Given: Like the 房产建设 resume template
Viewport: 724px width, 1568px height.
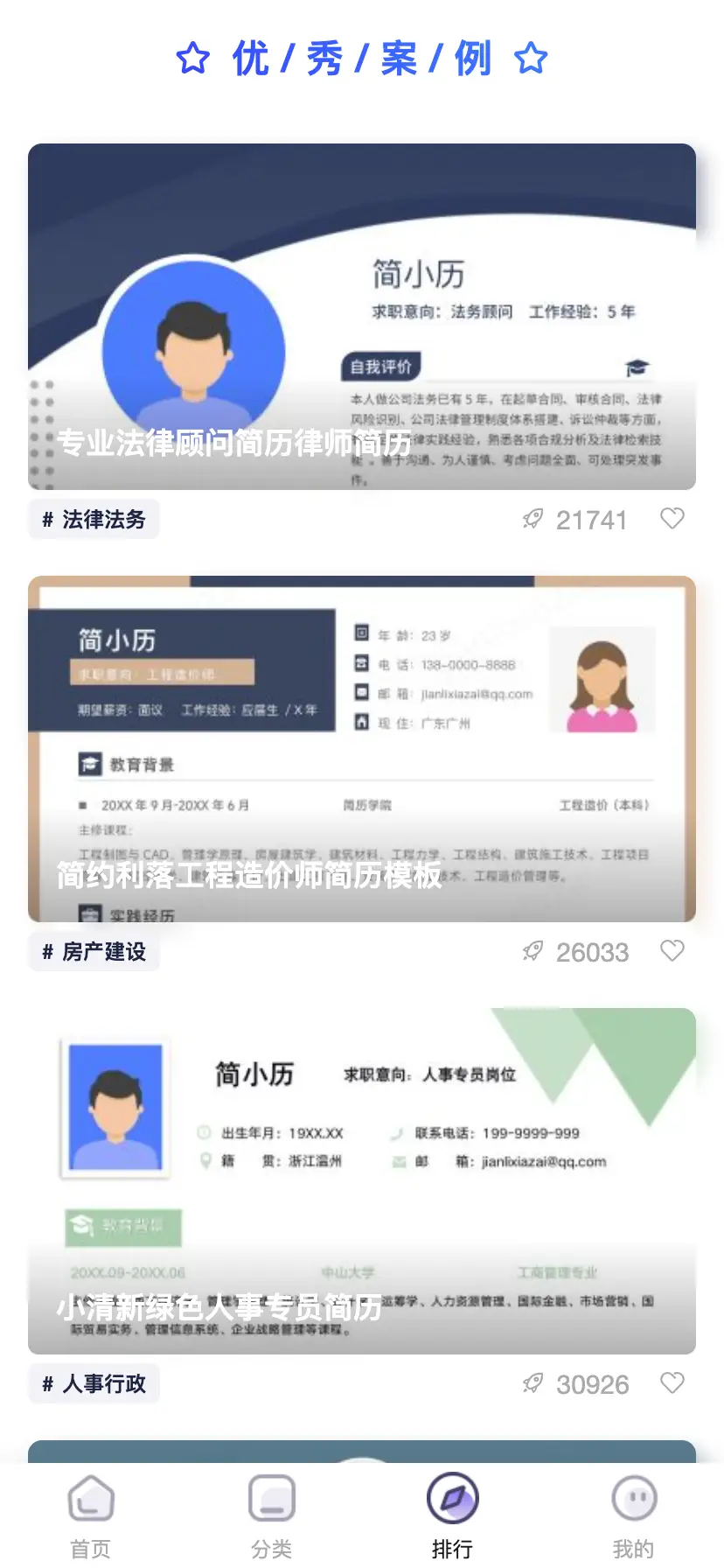Looking at the screenshot, I should pos(672,951).
